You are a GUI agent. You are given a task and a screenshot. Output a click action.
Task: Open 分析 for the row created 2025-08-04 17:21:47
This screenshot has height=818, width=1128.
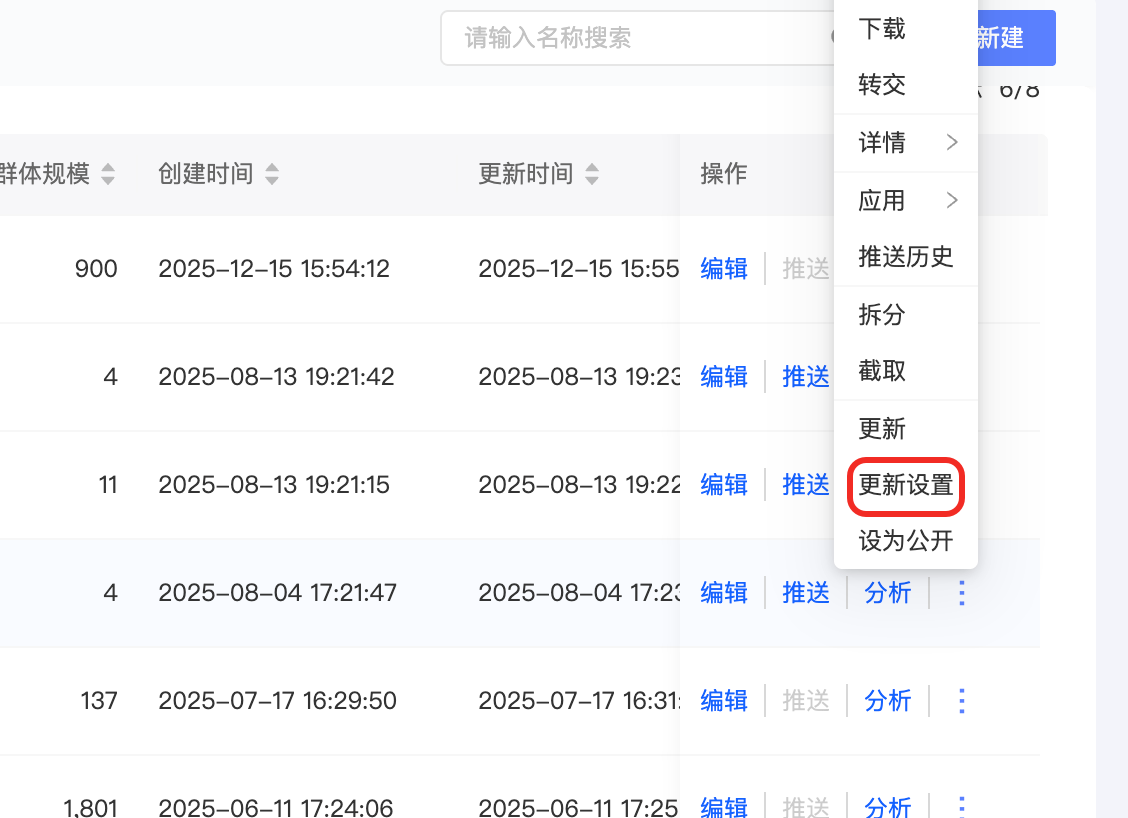pyautogui.click(x=888, y=593)
